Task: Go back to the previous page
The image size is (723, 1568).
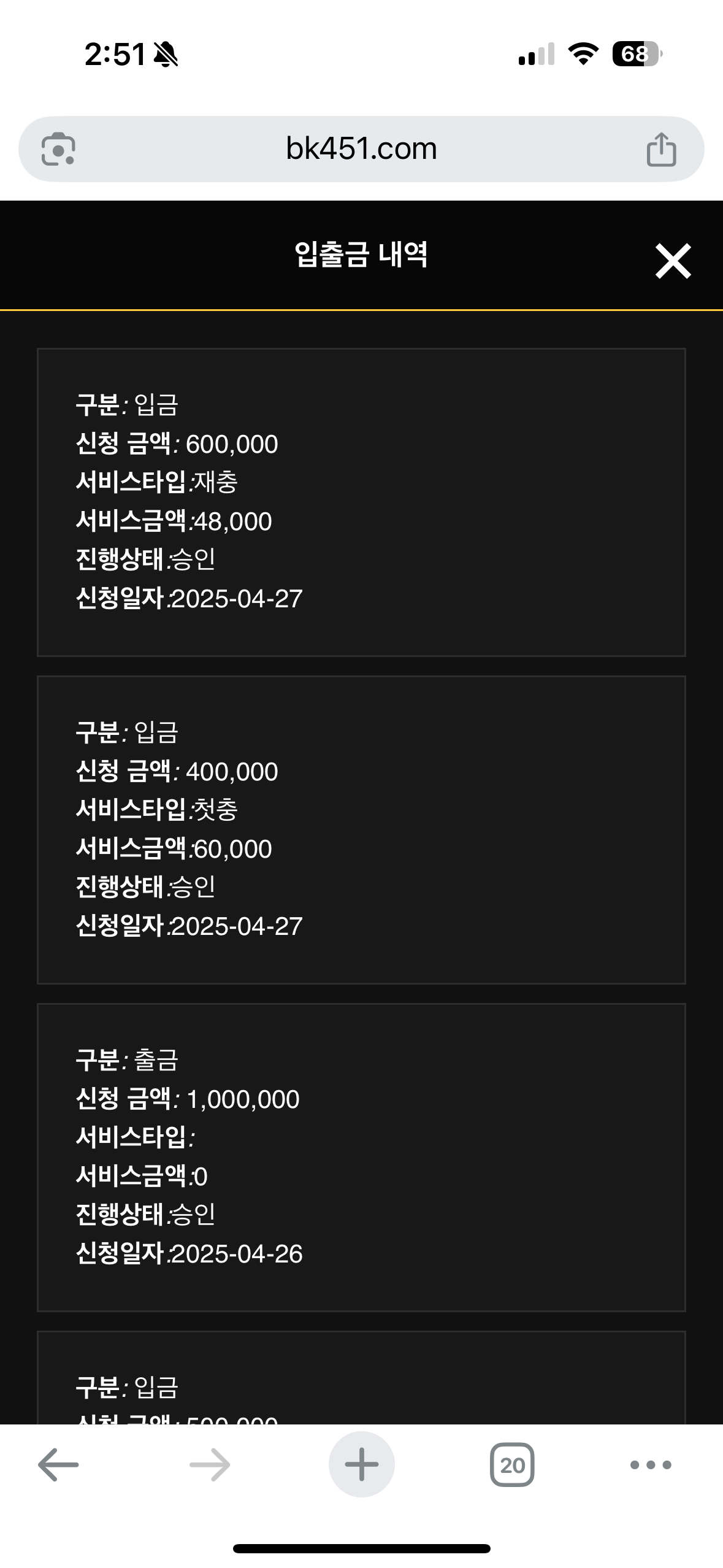Action: click(58, 1465)
